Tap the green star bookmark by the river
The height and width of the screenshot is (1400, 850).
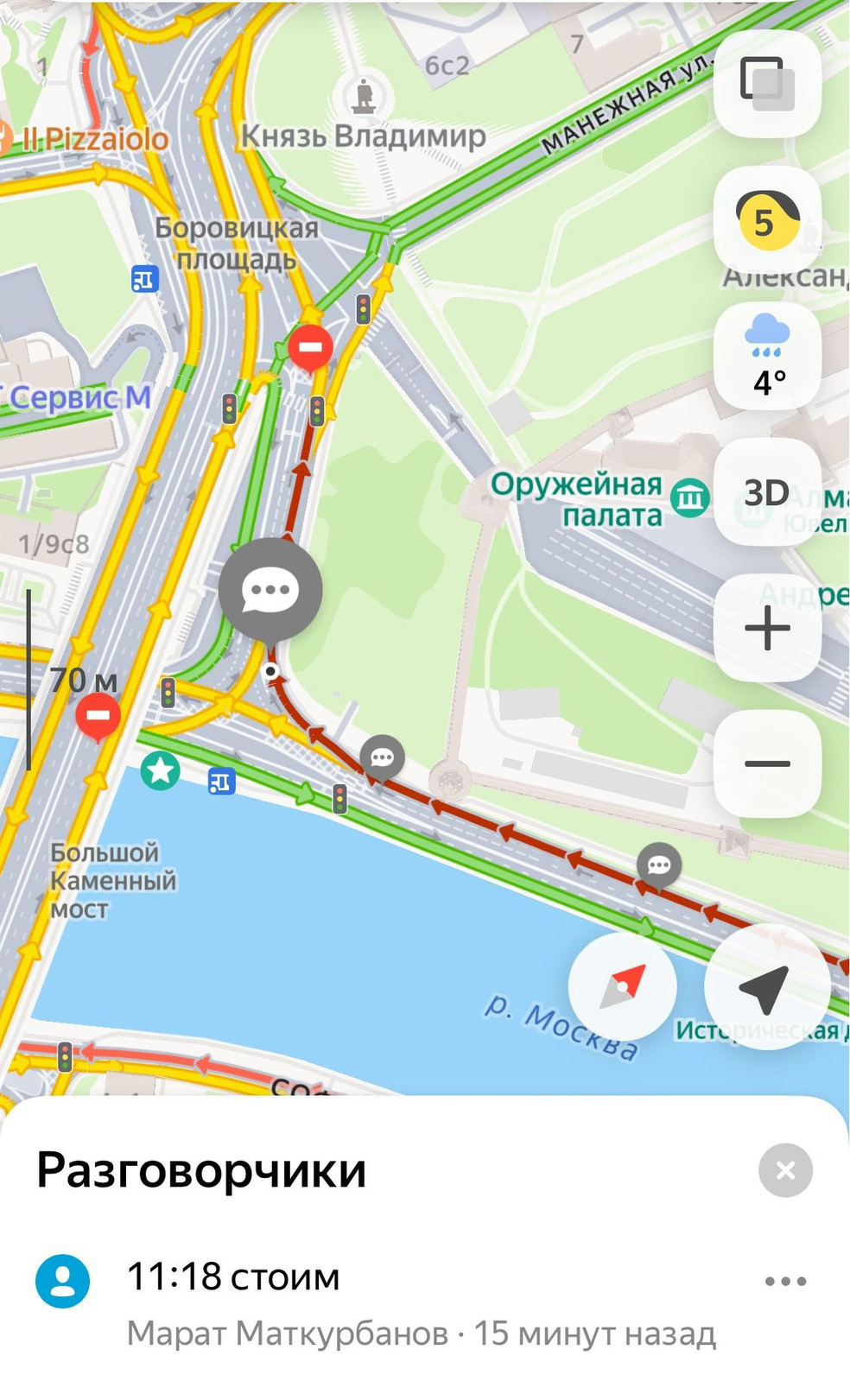pos(161,770)
